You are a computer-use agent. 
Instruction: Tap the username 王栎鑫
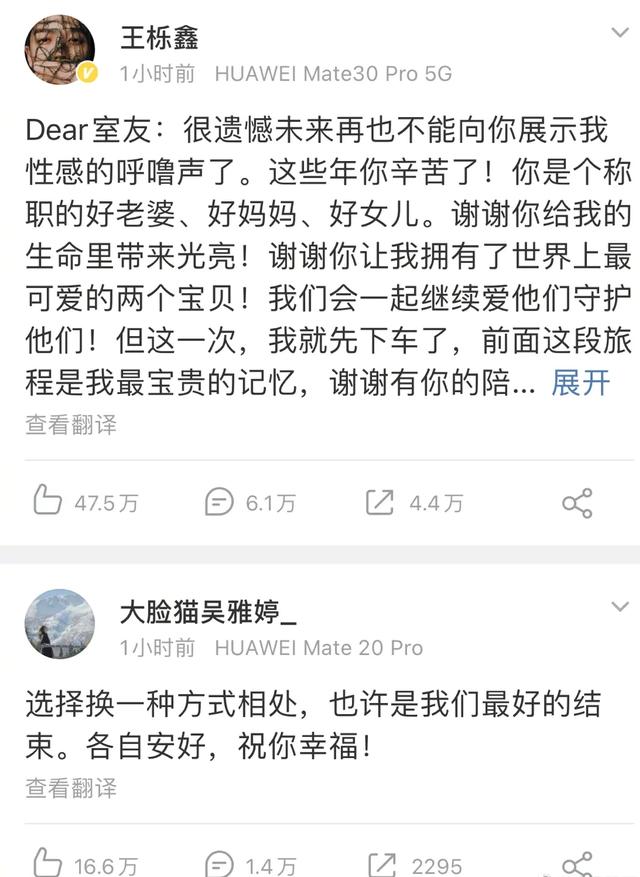159,39
